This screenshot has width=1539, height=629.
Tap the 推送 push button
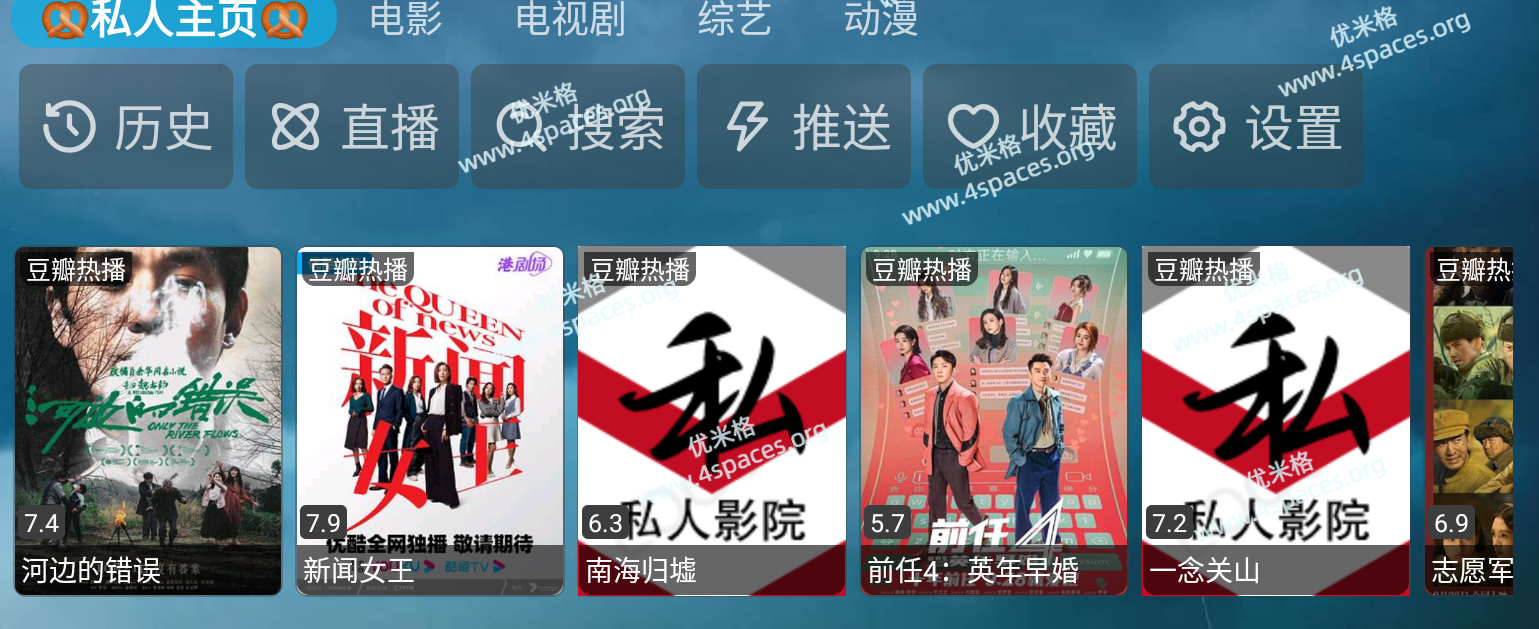pyautogui.click(x=804, y=127)
